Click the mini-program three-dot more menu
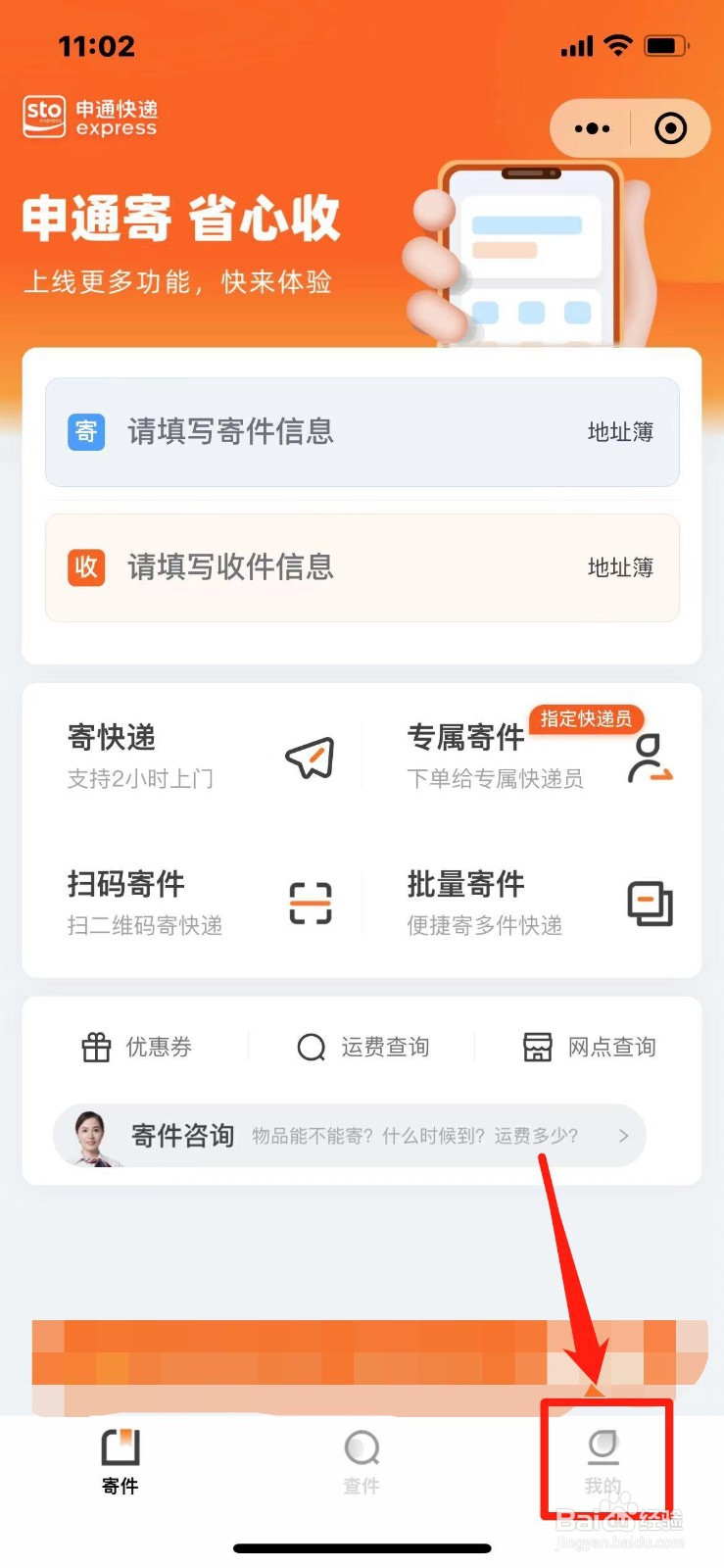 [590, 127]
